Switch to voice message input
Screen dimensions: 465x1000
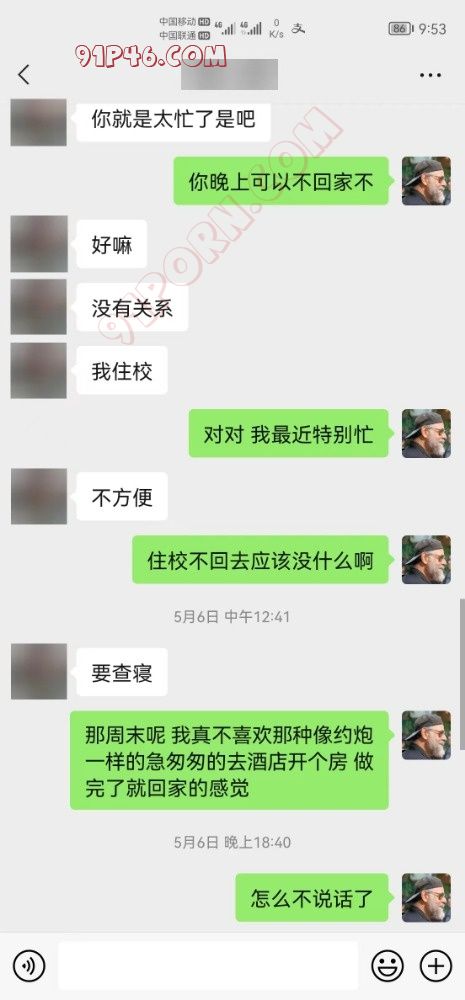click(x=29, y=966)
